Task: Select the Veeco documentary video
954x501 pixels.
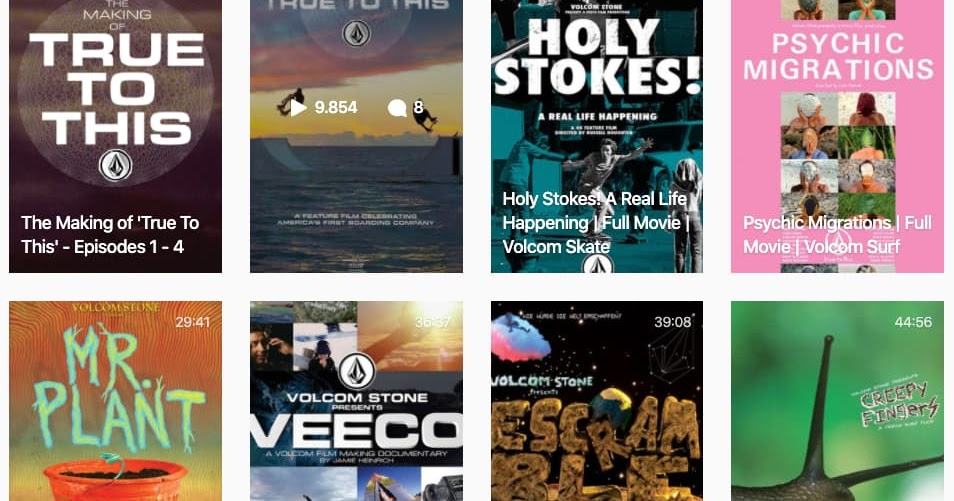Action: pos(356,401)
